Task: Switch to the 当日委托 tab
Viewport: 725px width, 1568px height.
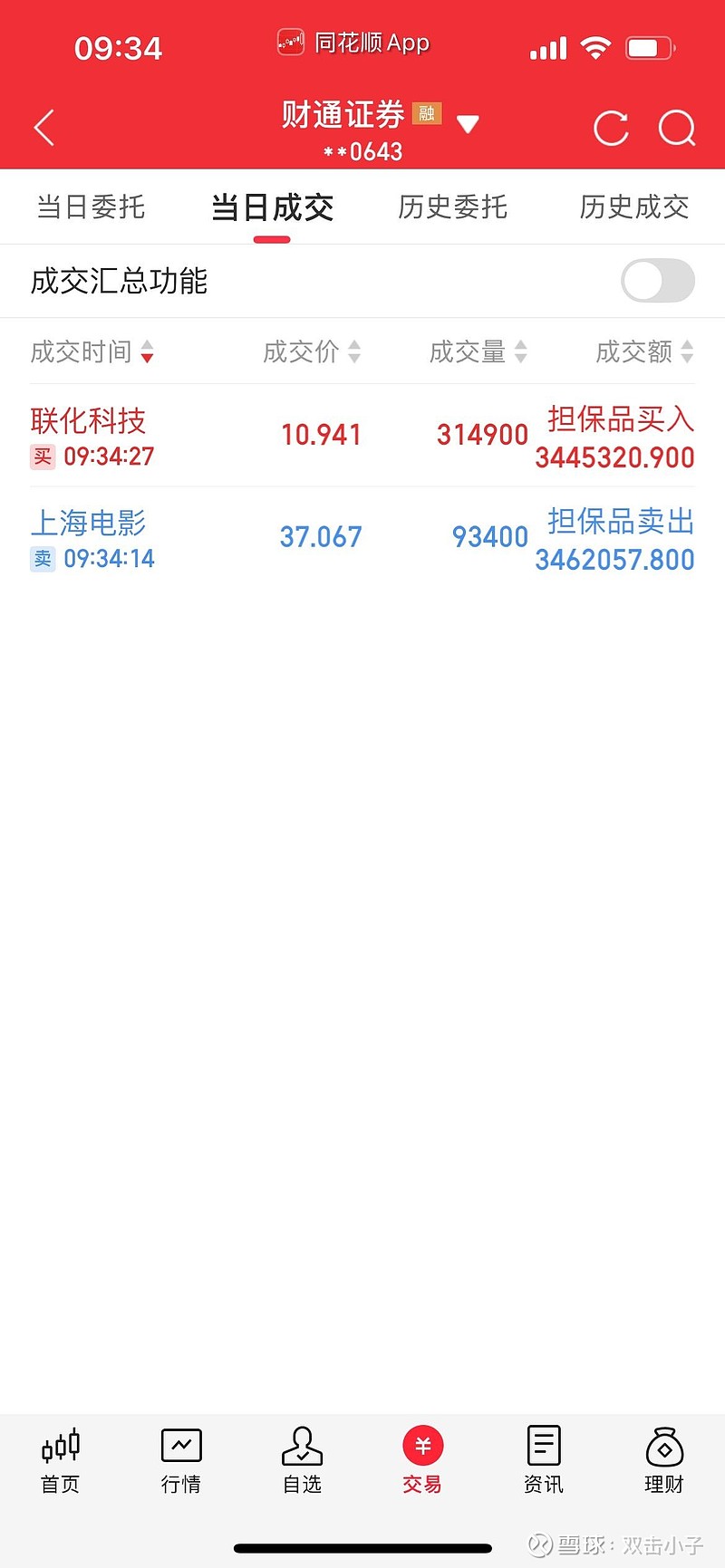Action: 91,207
